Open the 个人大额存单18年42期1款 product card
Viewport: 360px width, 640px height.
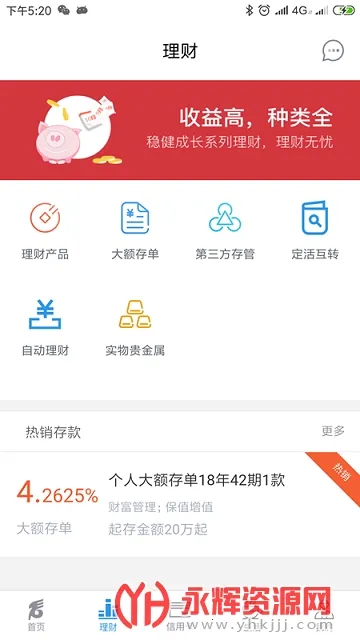click(180, 504)
